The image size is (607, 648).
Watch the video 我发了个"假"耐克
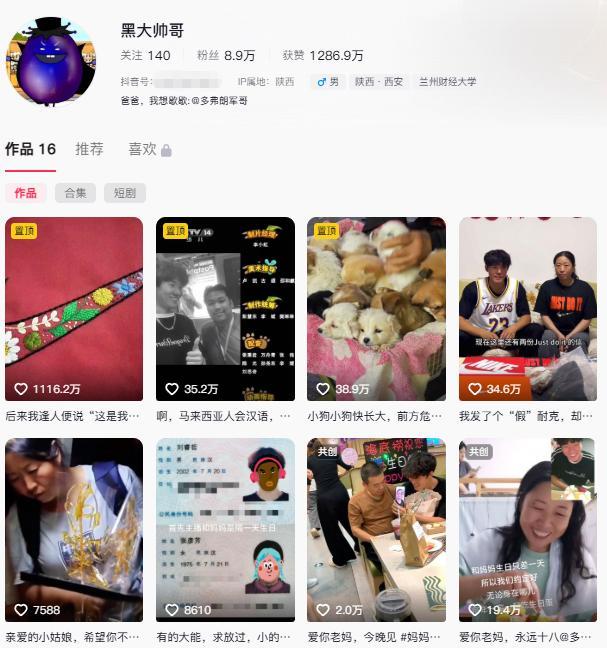527,308
